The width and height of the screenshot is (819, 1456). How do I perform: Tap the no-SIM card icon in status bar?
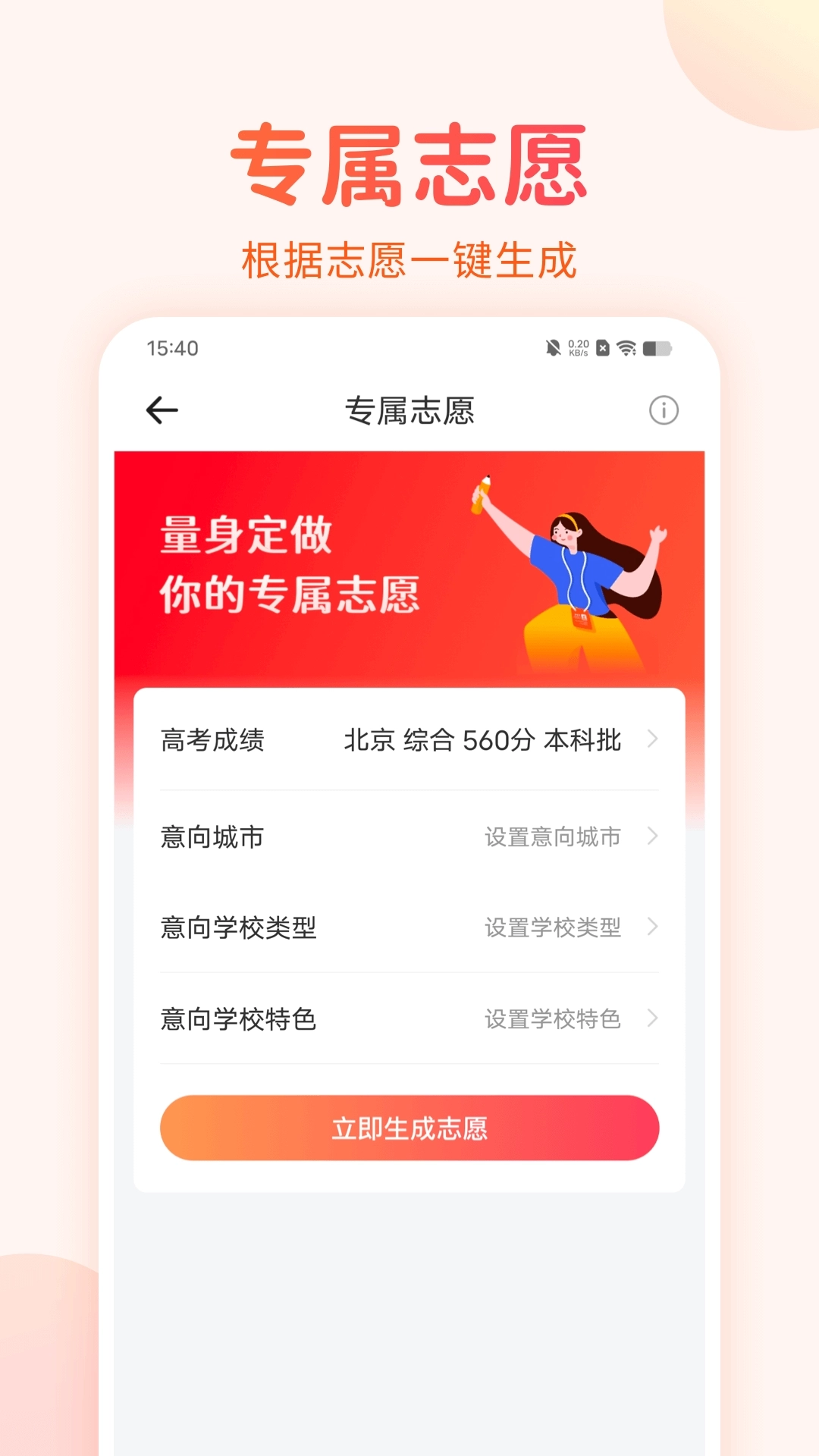click(602, 347)
